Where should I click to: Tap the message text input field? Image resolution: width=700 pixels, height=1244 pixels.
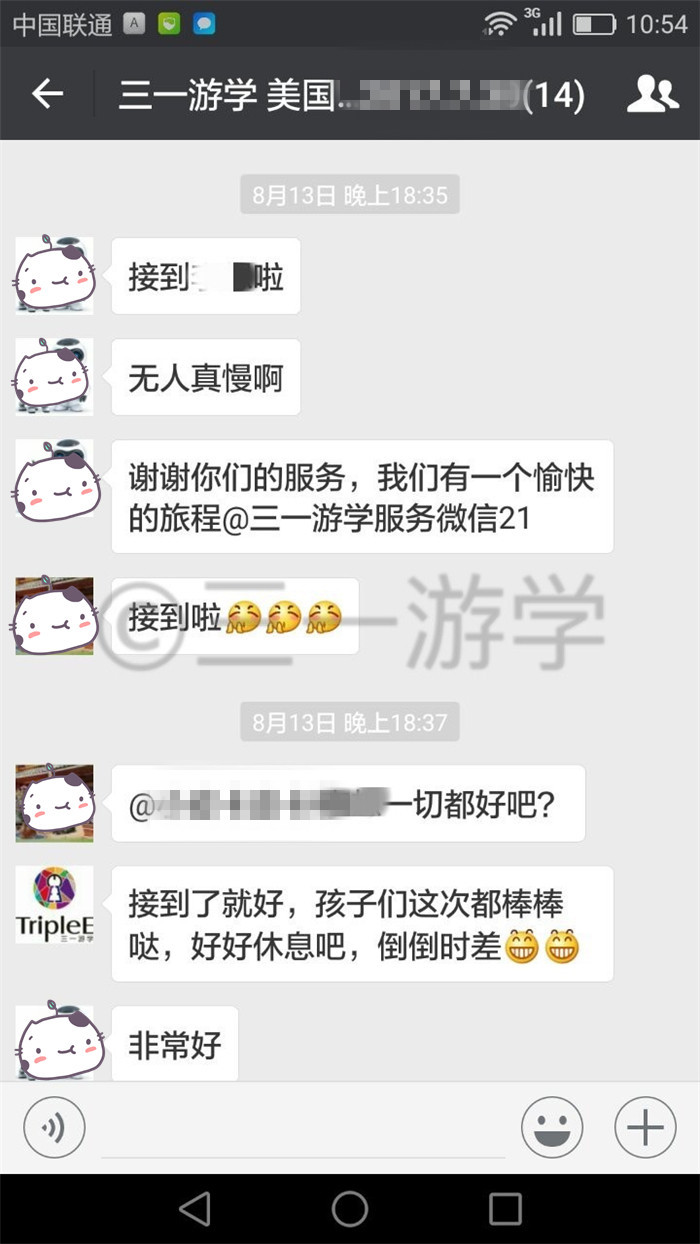click(303, 1128)
